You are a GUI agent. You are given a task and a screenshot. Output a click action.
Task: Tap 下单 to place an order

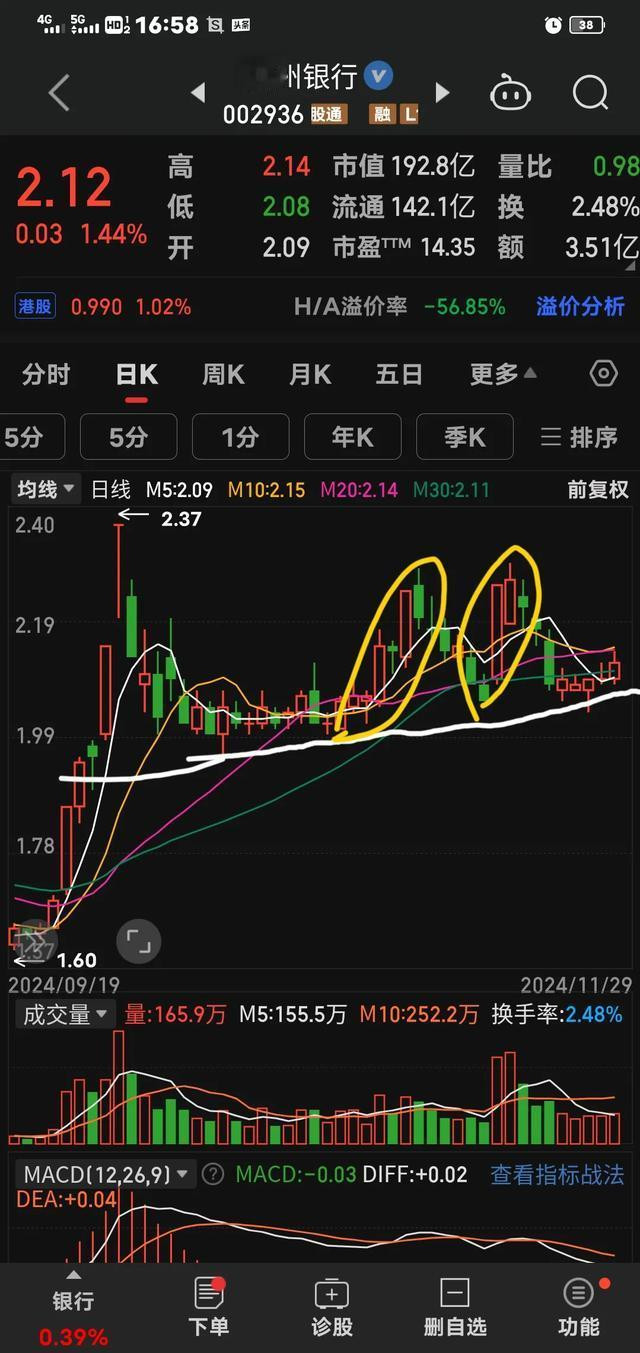pos(208,1308)
